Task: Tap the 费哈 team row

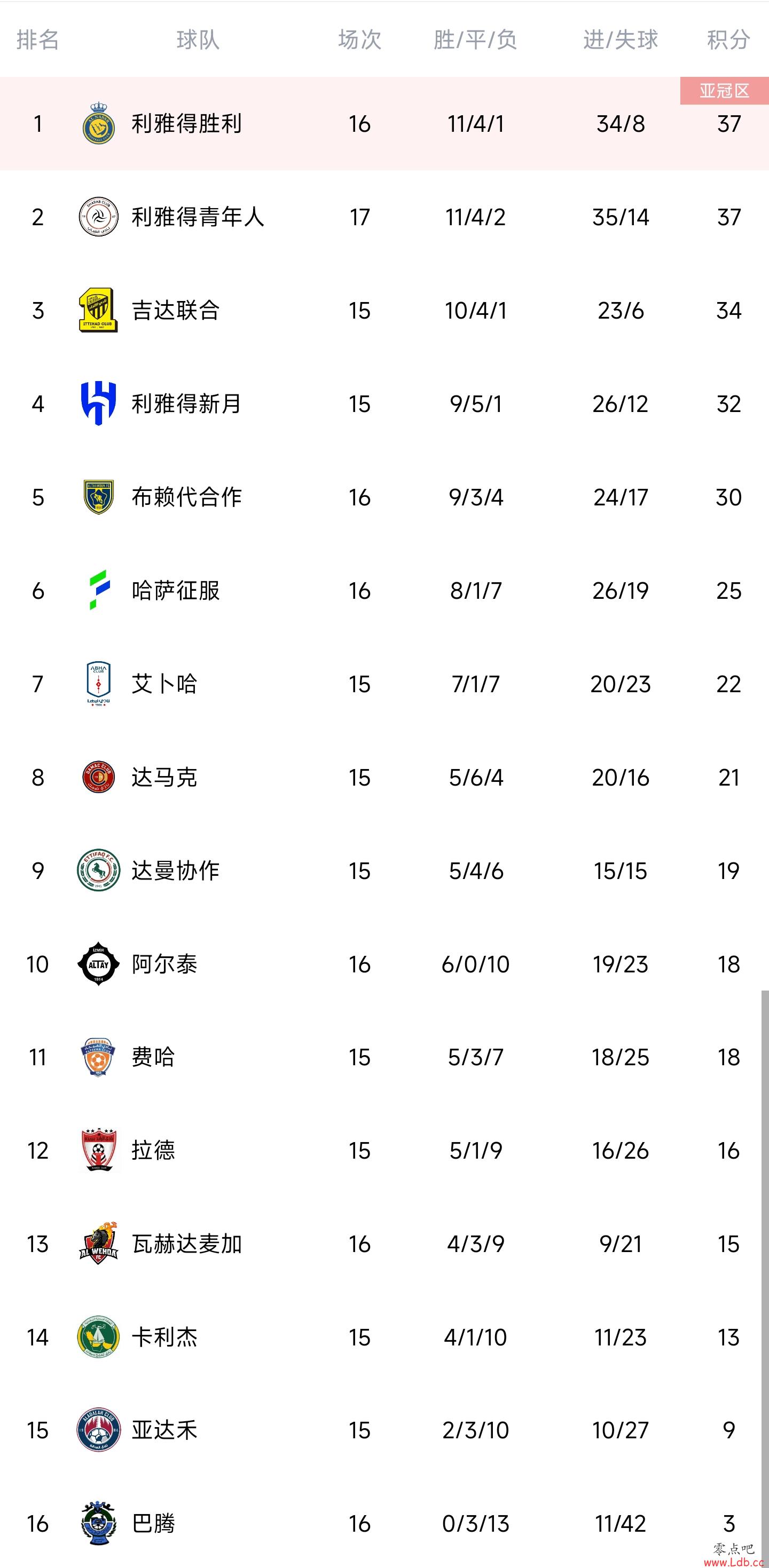Action: [384, 1057]
